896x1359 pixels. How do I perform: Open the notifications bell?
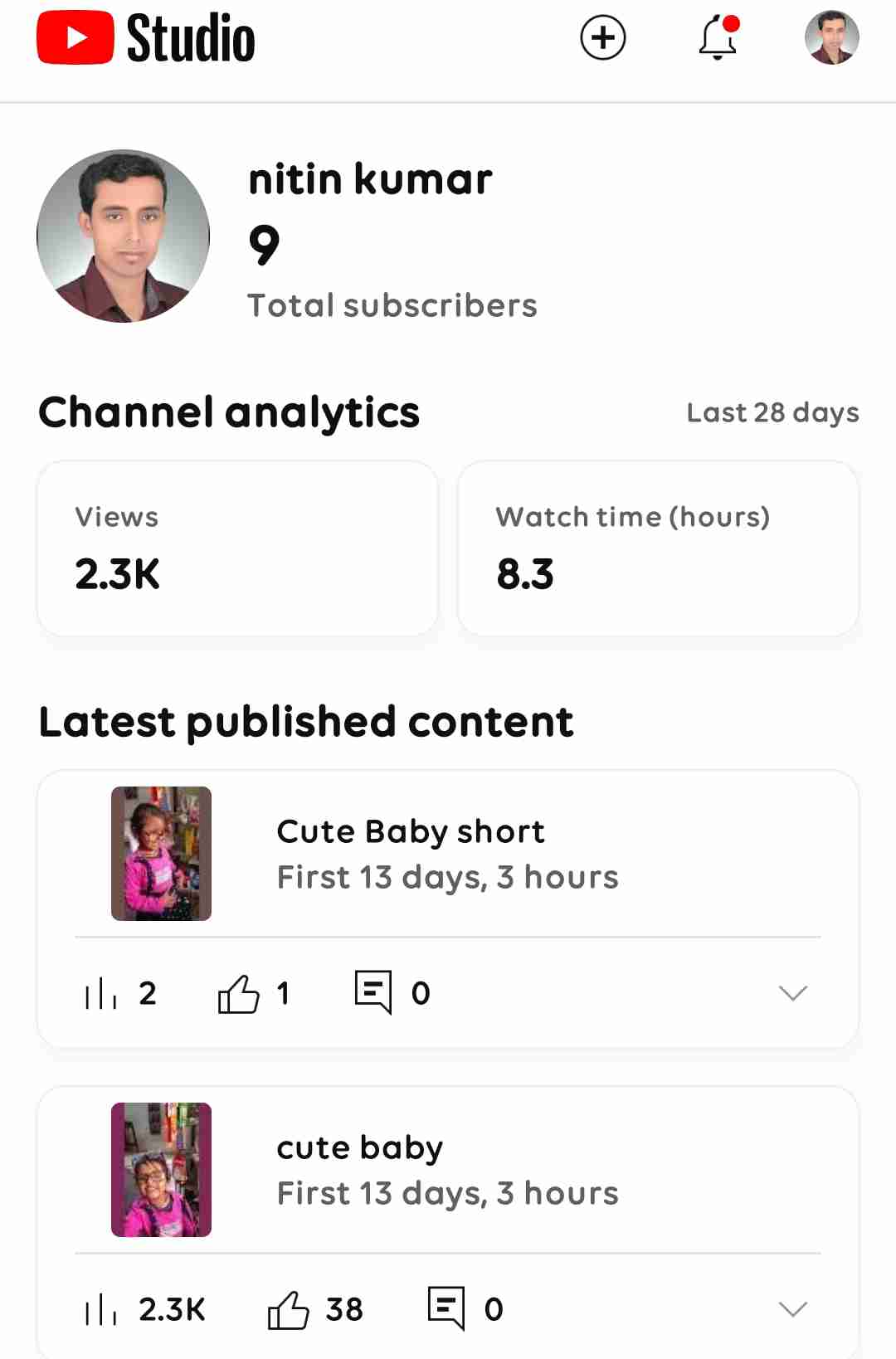click(x=718, y=38)
